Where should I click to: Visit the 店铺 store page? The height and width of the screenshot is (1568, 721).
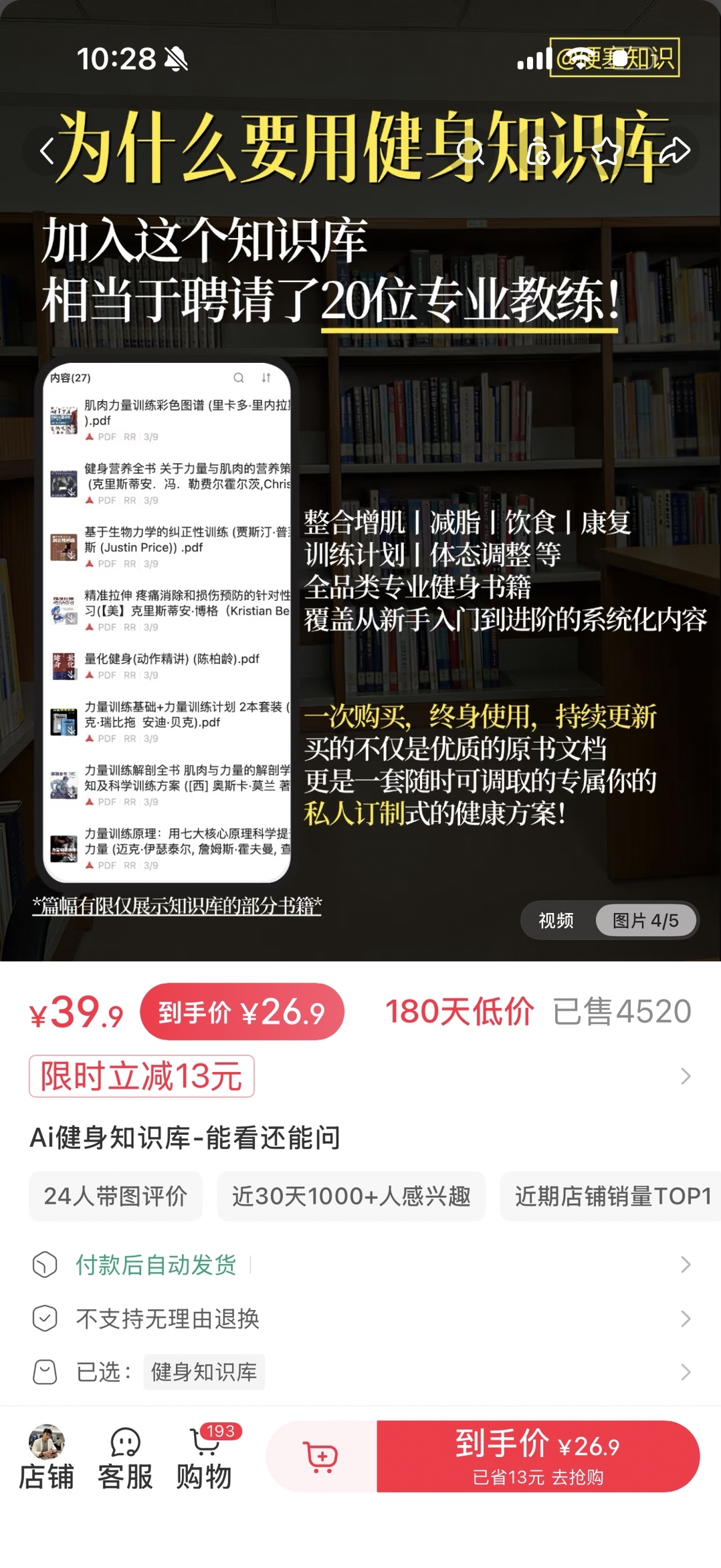click(x=47, y=1458)
